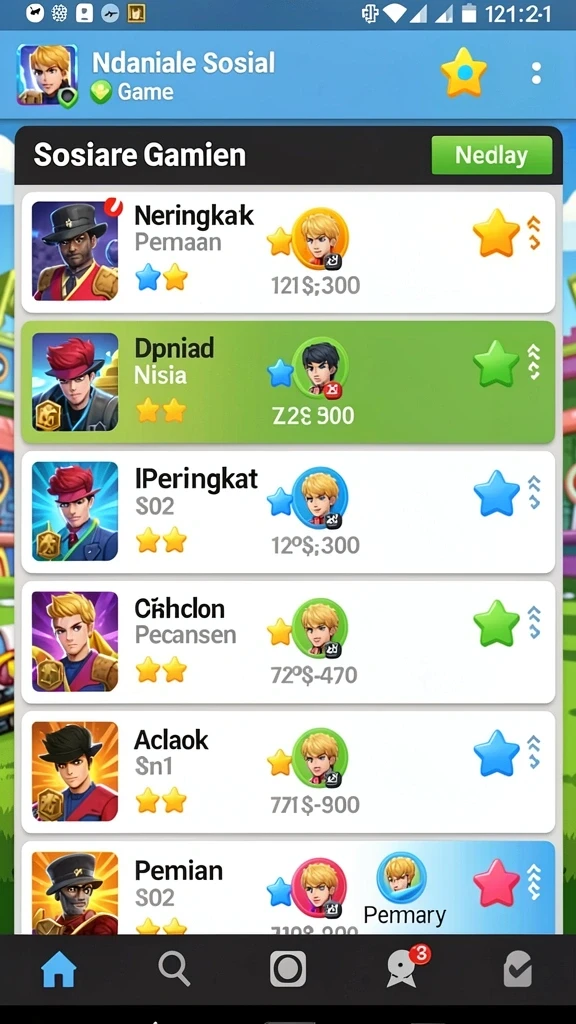576x1024 pixels.
Task: Open the IPeringkat S02 row
Action: (x=288, y=512)
